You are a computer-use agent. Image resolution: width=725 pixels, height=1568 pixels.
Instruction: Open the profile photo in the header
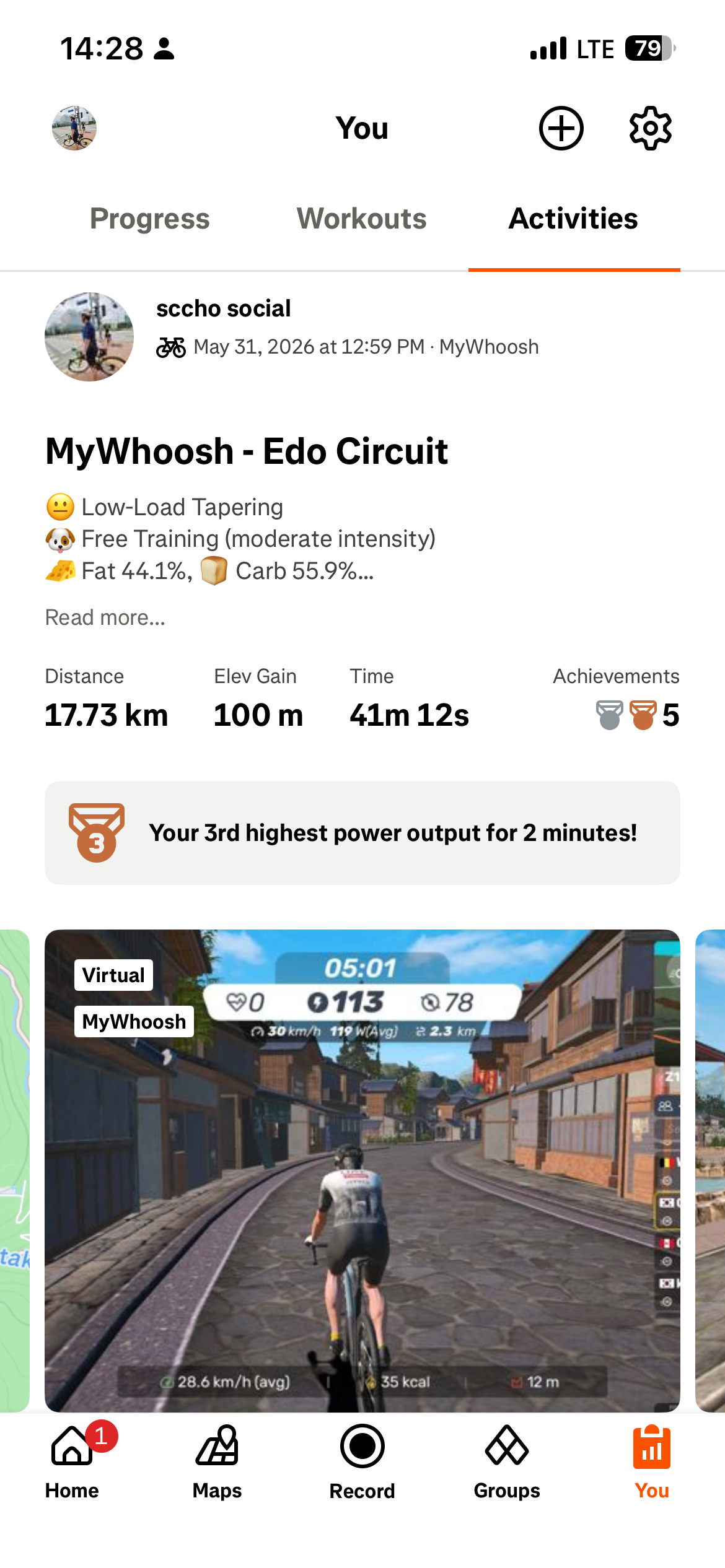[x=74, y=128]
